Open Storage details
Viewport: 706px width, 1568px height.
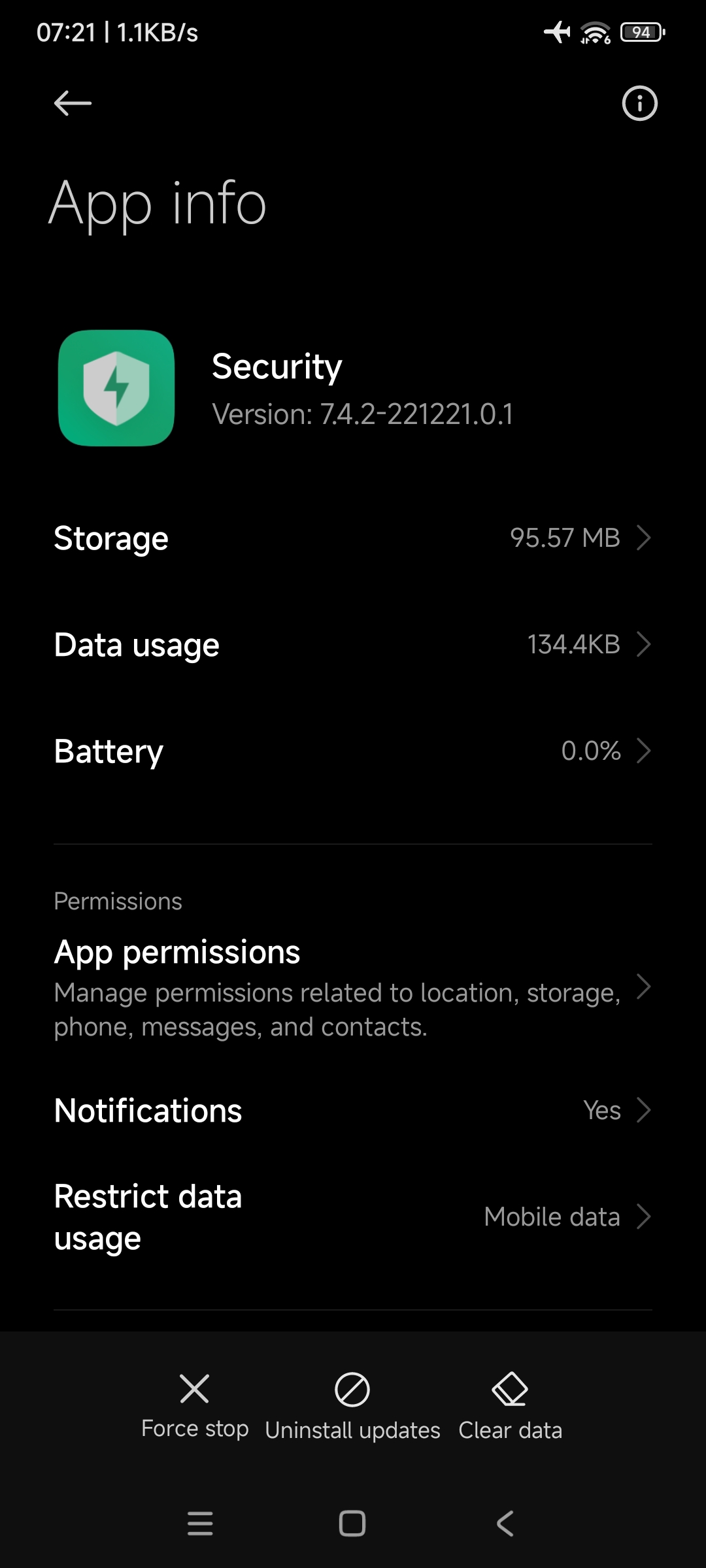353,538
